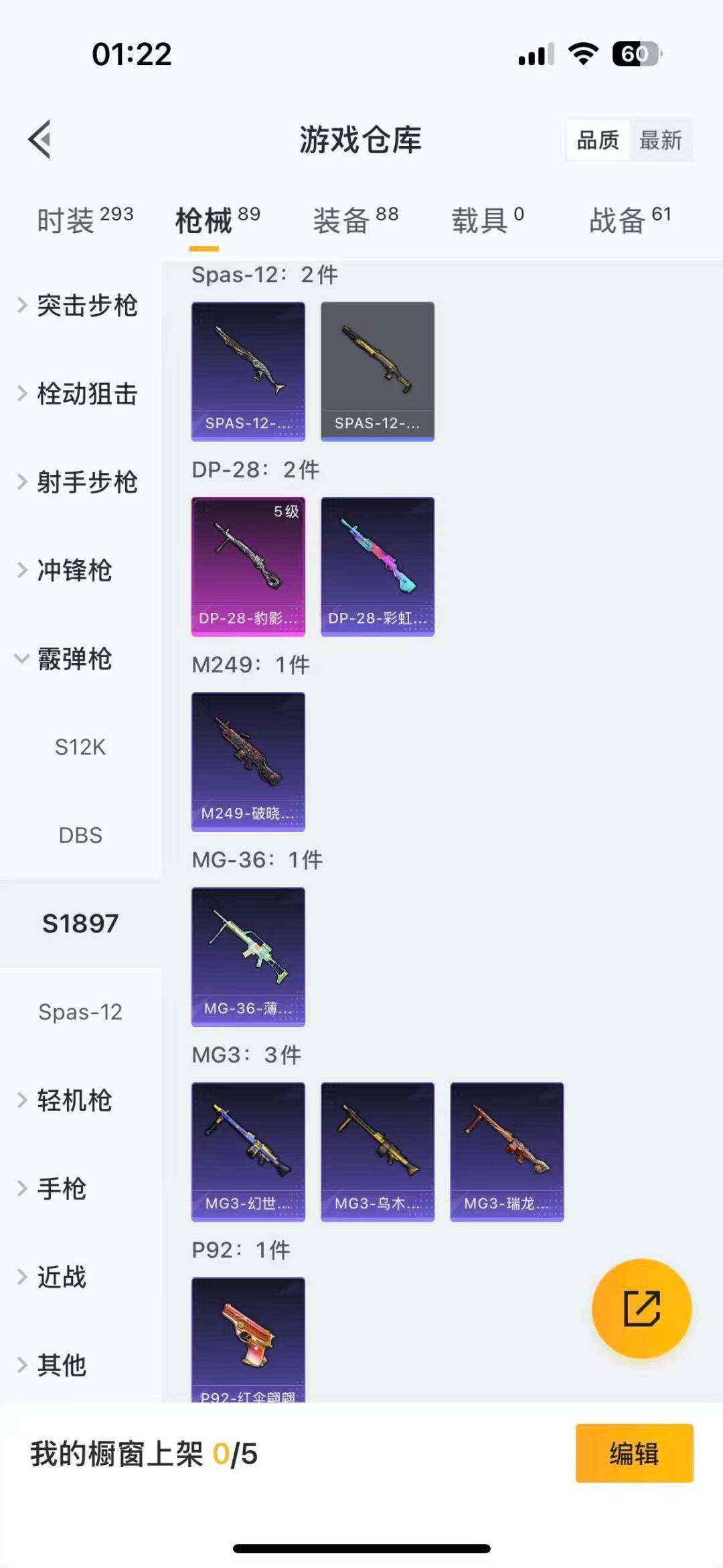Open the 载具 tab
The width and height of the screenshot is (723, 1568).
point(487,220)
